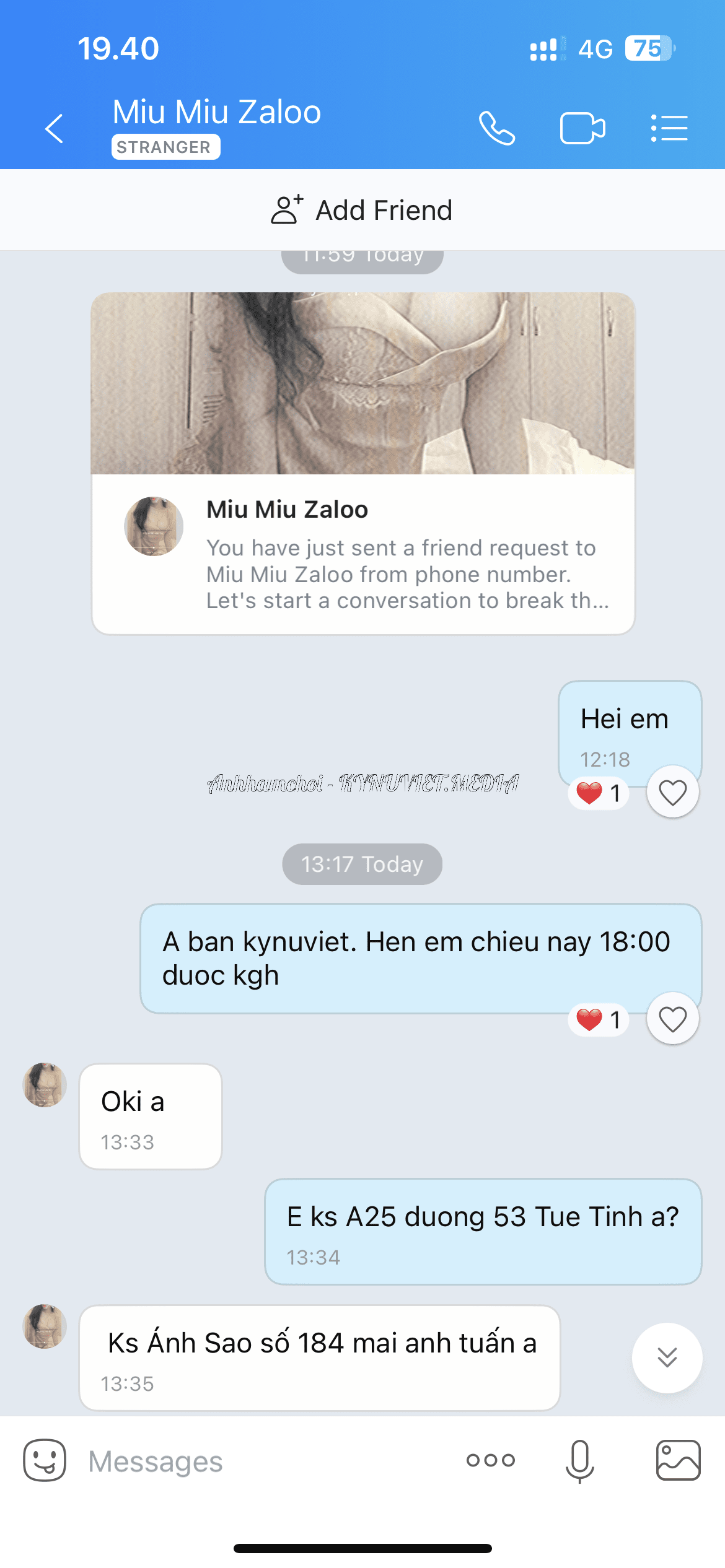Open Miu Miu Zaloo profile card
This screenshot has width=725, height=1568.
(363, 554)
